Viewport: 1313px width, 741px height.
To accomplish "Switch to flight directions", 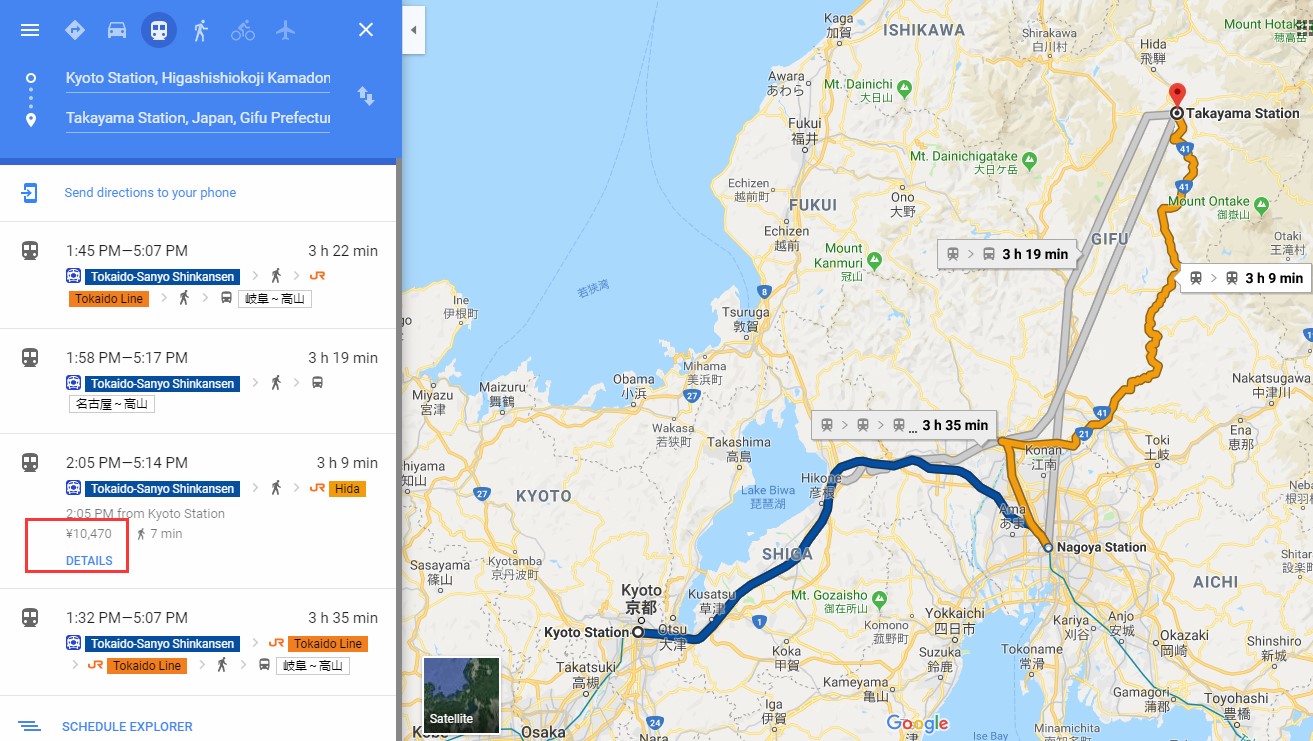I will click(x=286, y=30).
